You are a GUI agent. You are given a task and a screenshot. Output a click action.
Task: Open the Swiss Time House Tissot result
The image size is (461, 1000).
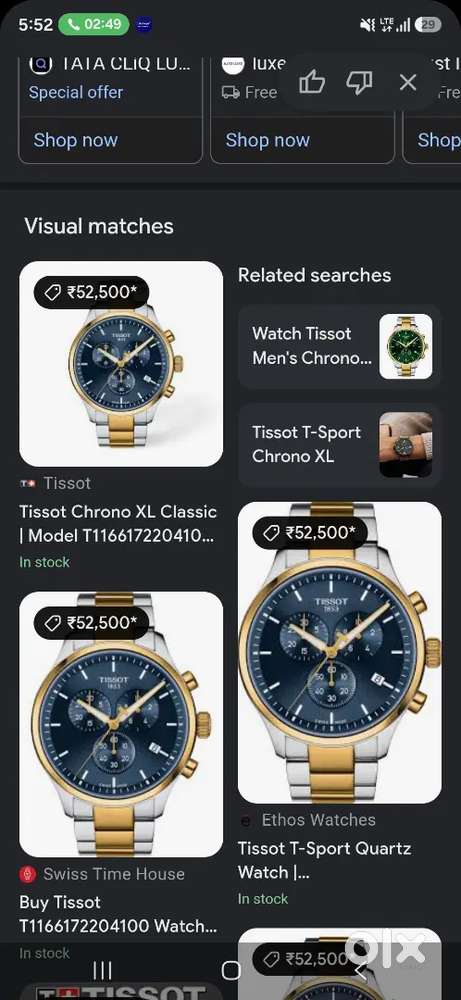118,914
